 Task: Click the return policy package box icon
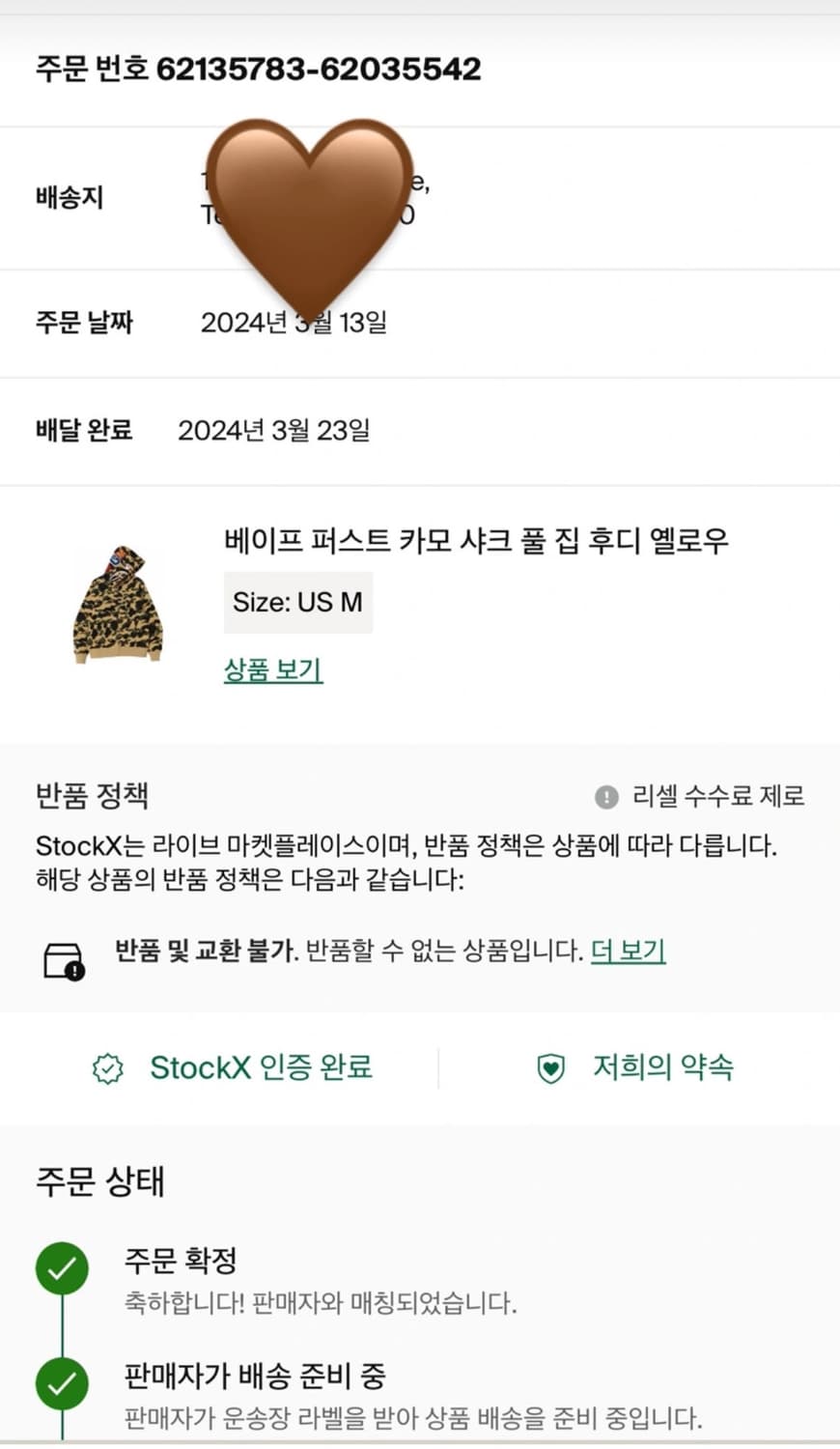pyautogui.click(x=62, y=956)
